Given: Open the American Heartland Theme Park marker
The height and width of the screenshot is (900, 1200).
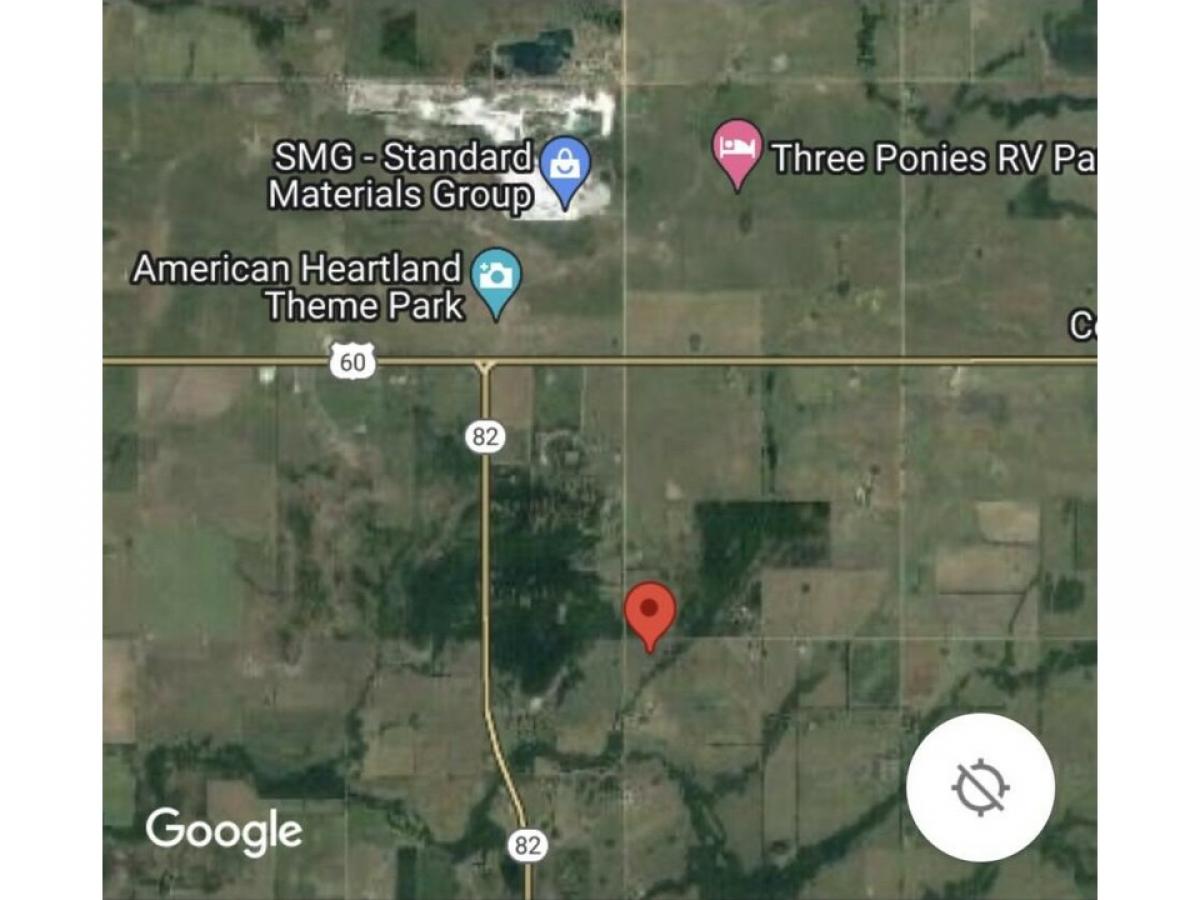Looking at the screenshot, I should 496,277.
